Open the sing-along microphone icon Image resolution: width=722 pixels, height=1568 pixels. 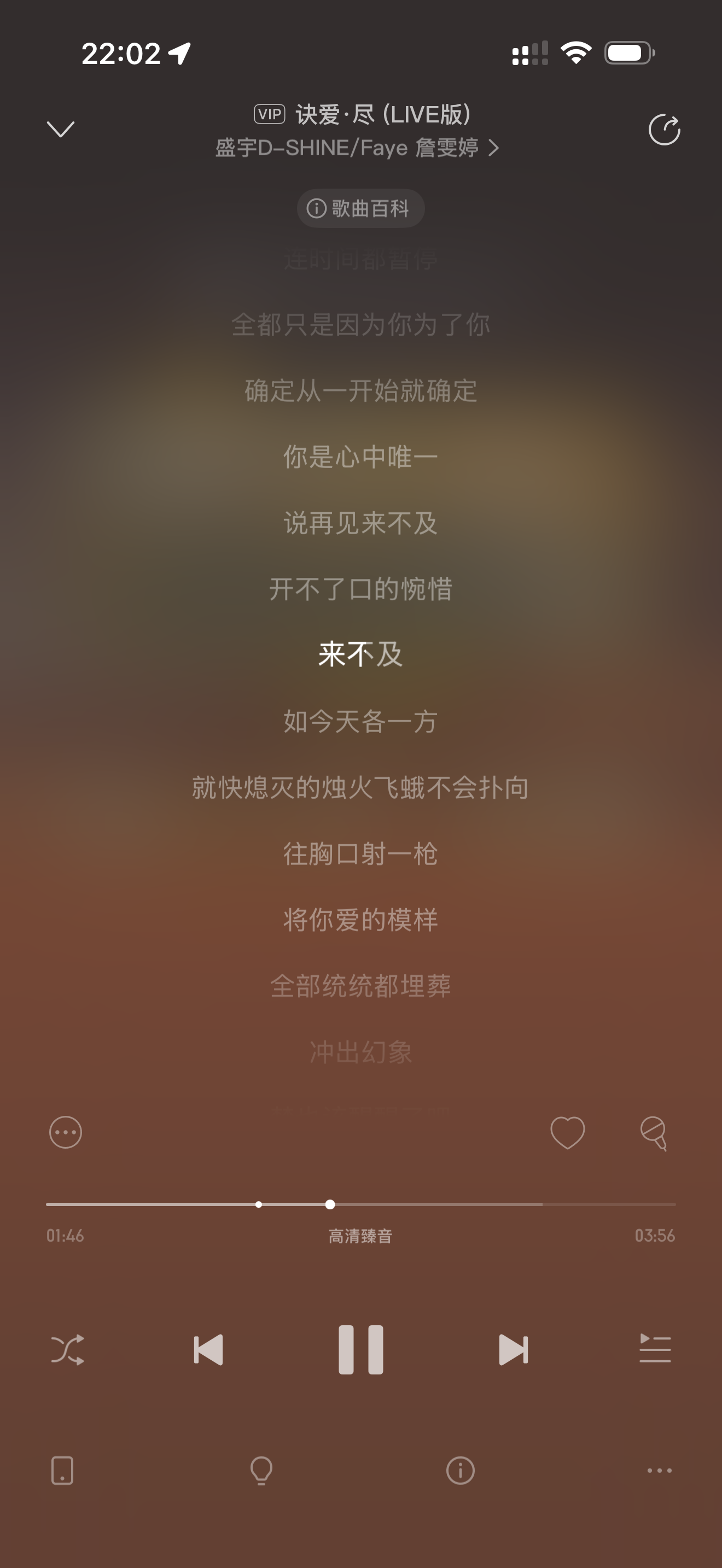pos(654,1133)
